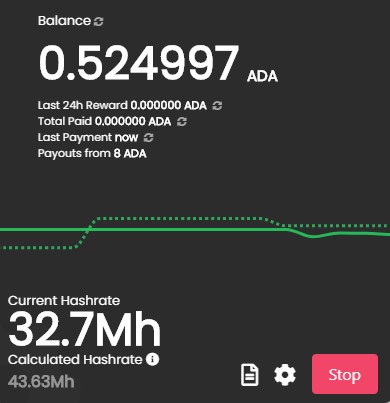Refresh the Last Payment status
The width and height of the screenshot is (390, 403).
[149, 137]
